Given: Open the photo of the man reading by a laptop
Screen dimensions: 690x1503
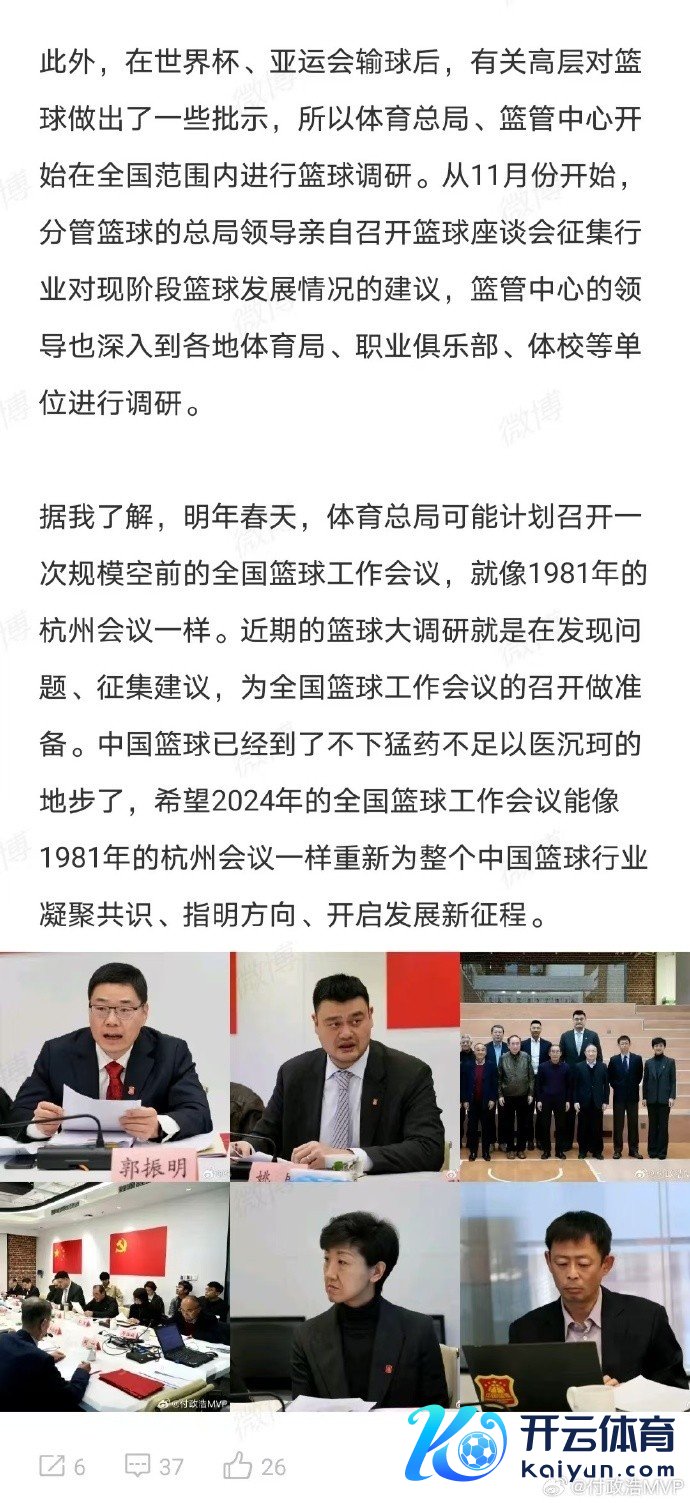Looking at the screenshot, I should (575, 1296).
